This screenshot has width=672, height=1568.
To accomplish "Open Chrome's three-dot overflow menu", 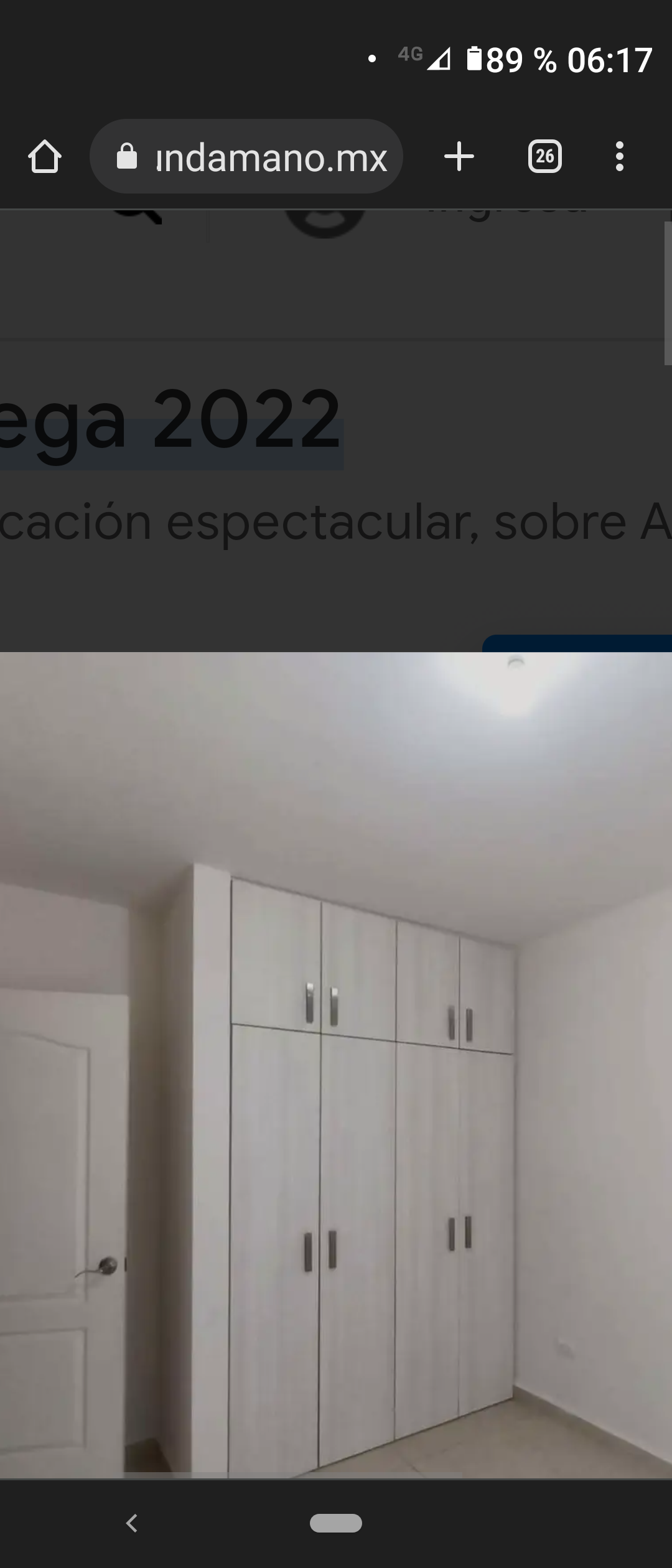I will (x=619, y=157).
